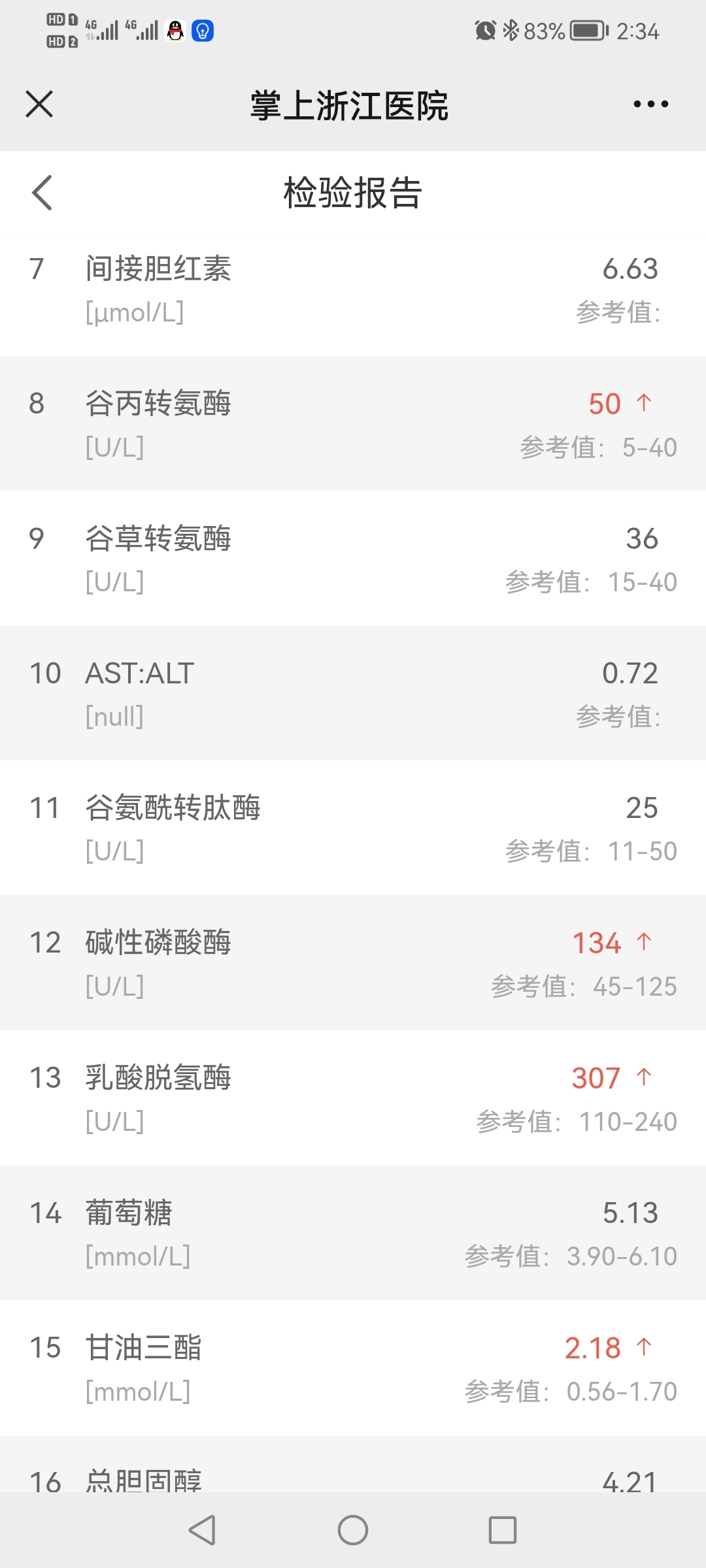Close the 掌上浙江医院 mini program
Image resolution: width=706 pixels, height=1568 pixels.
pos(39,105)
